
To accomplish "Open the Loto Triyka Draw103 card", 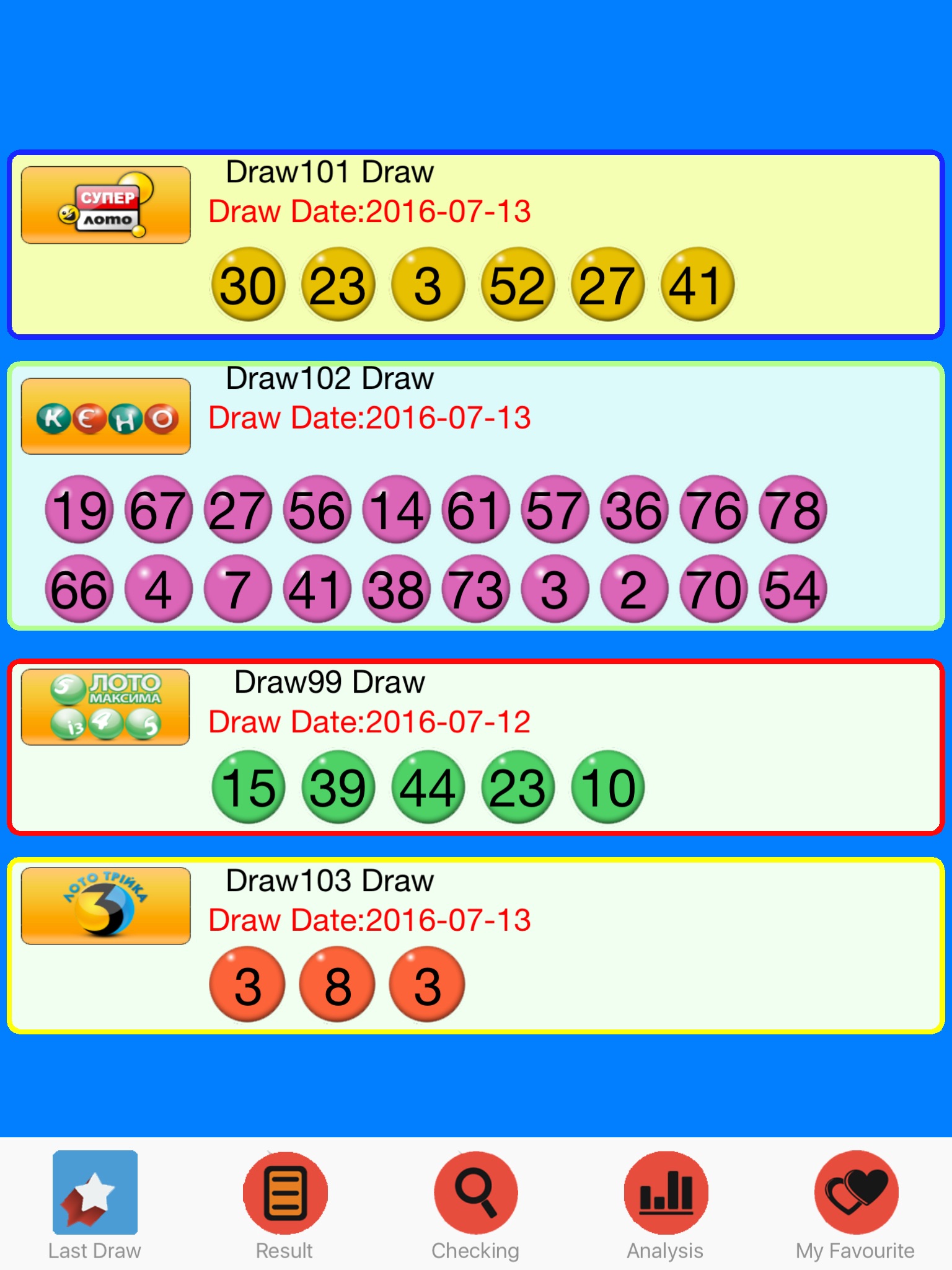I will [x=475, y=946].
